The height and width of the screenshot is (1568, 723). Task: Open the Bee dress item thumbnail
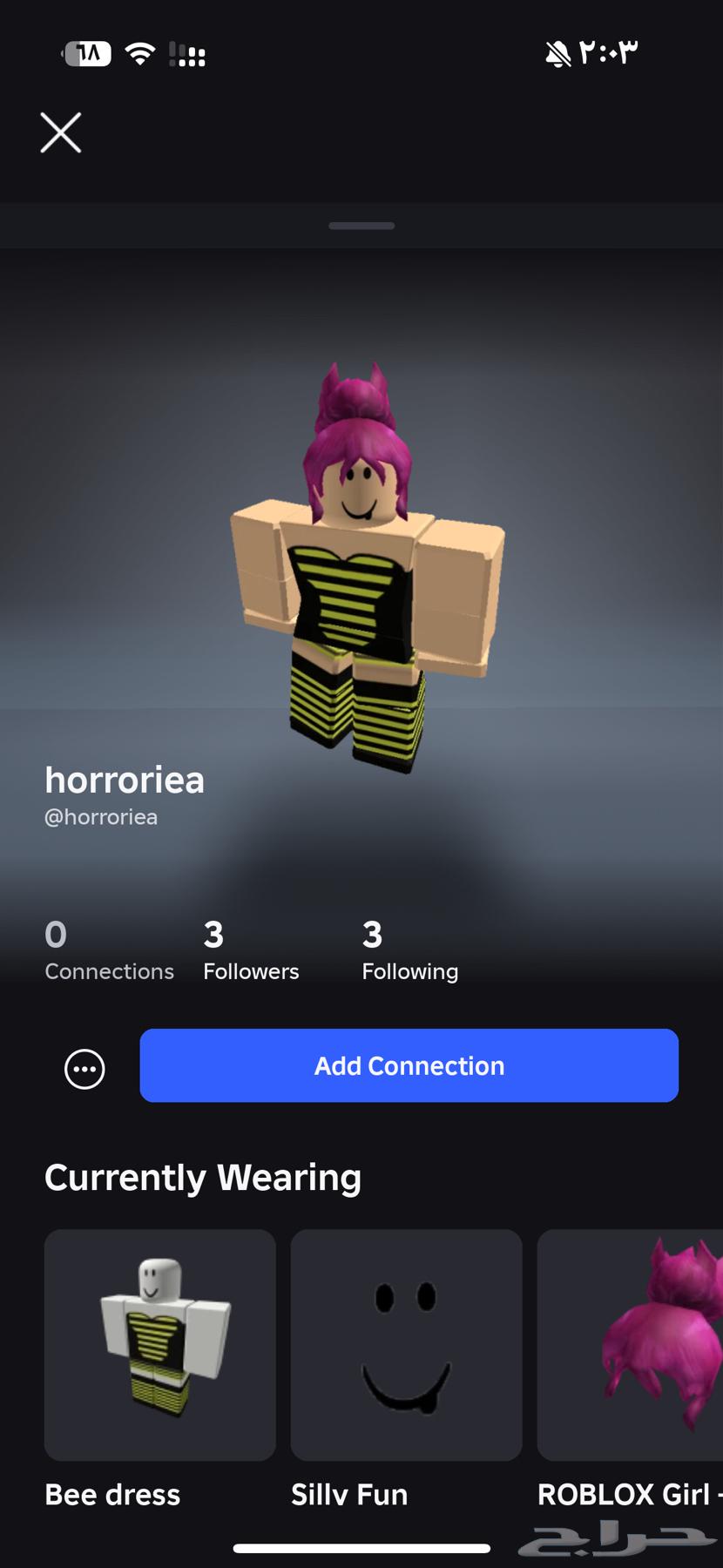tap(159, 1344)
